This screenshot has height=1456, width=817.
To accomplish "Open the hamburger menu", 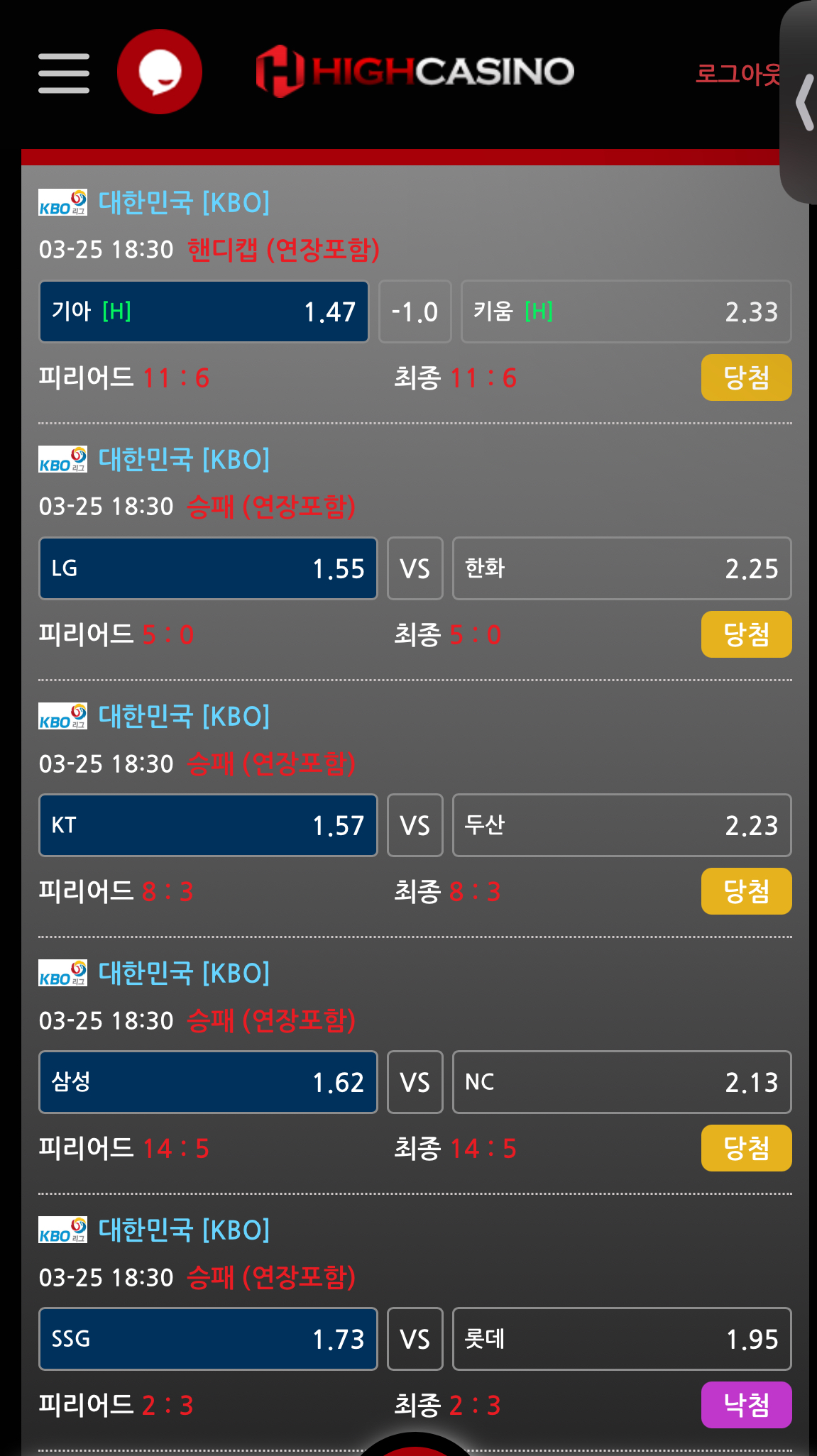I will (64, 73).
